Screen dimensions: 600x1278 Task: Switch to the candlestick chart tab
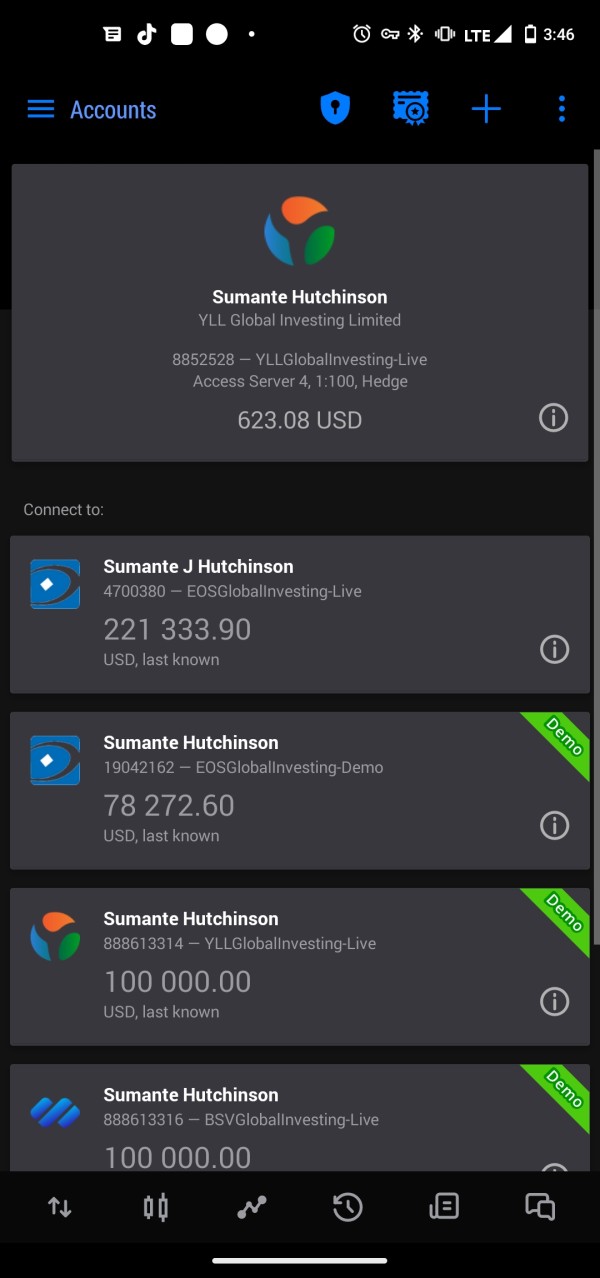(x=155, y=1207)
